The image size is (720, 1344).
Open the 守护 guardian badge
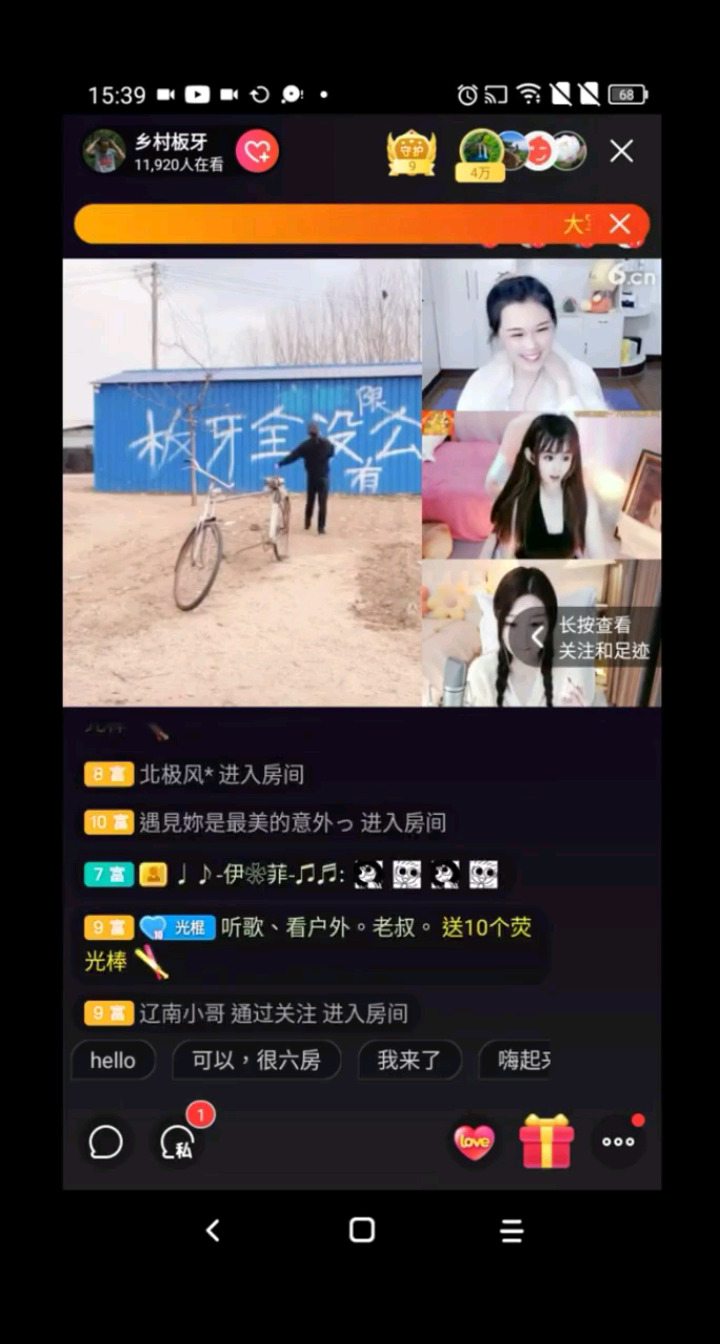411,153
